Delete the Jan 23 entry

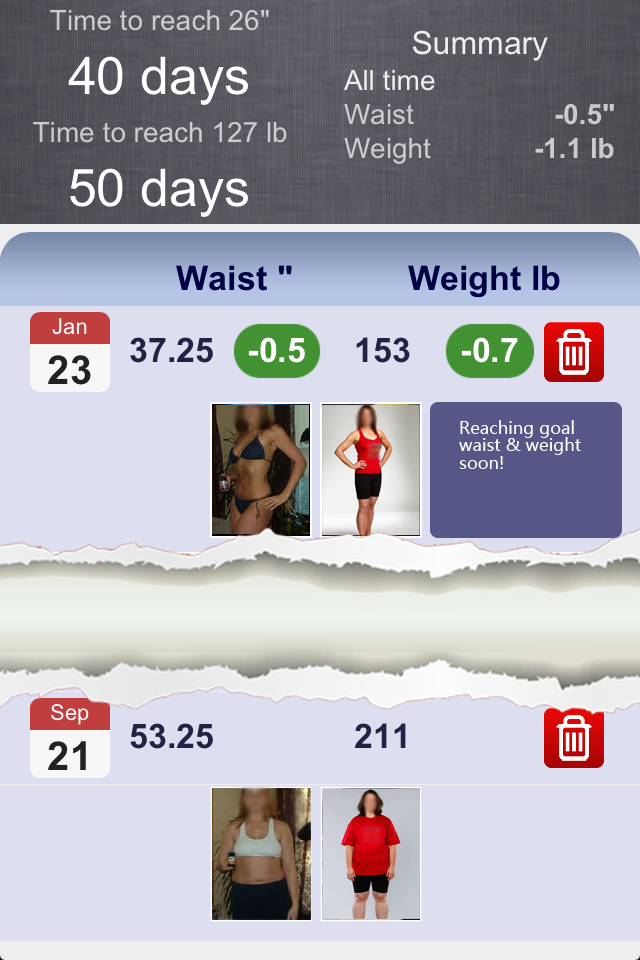[573, 352]
